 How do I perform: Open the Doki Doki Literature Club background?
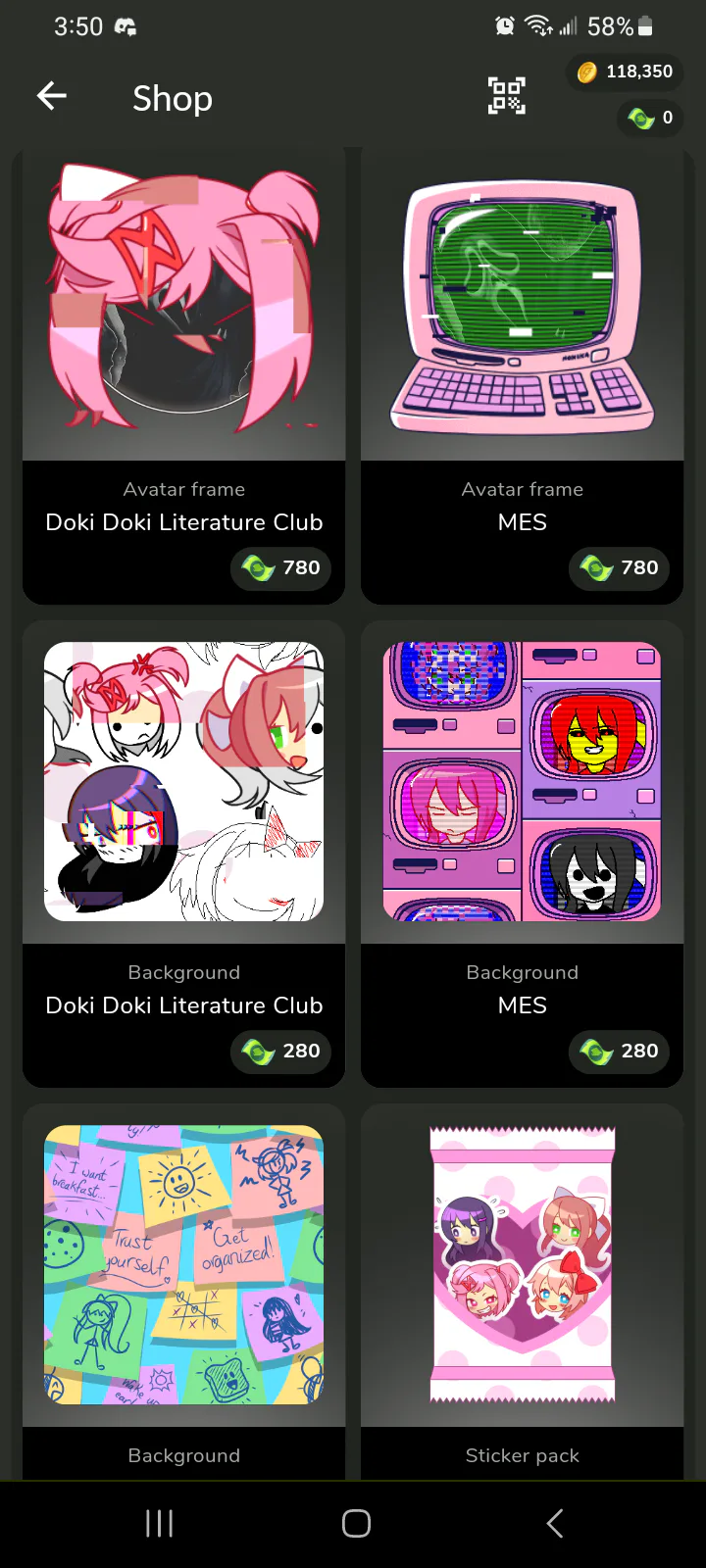coord(183,854)
